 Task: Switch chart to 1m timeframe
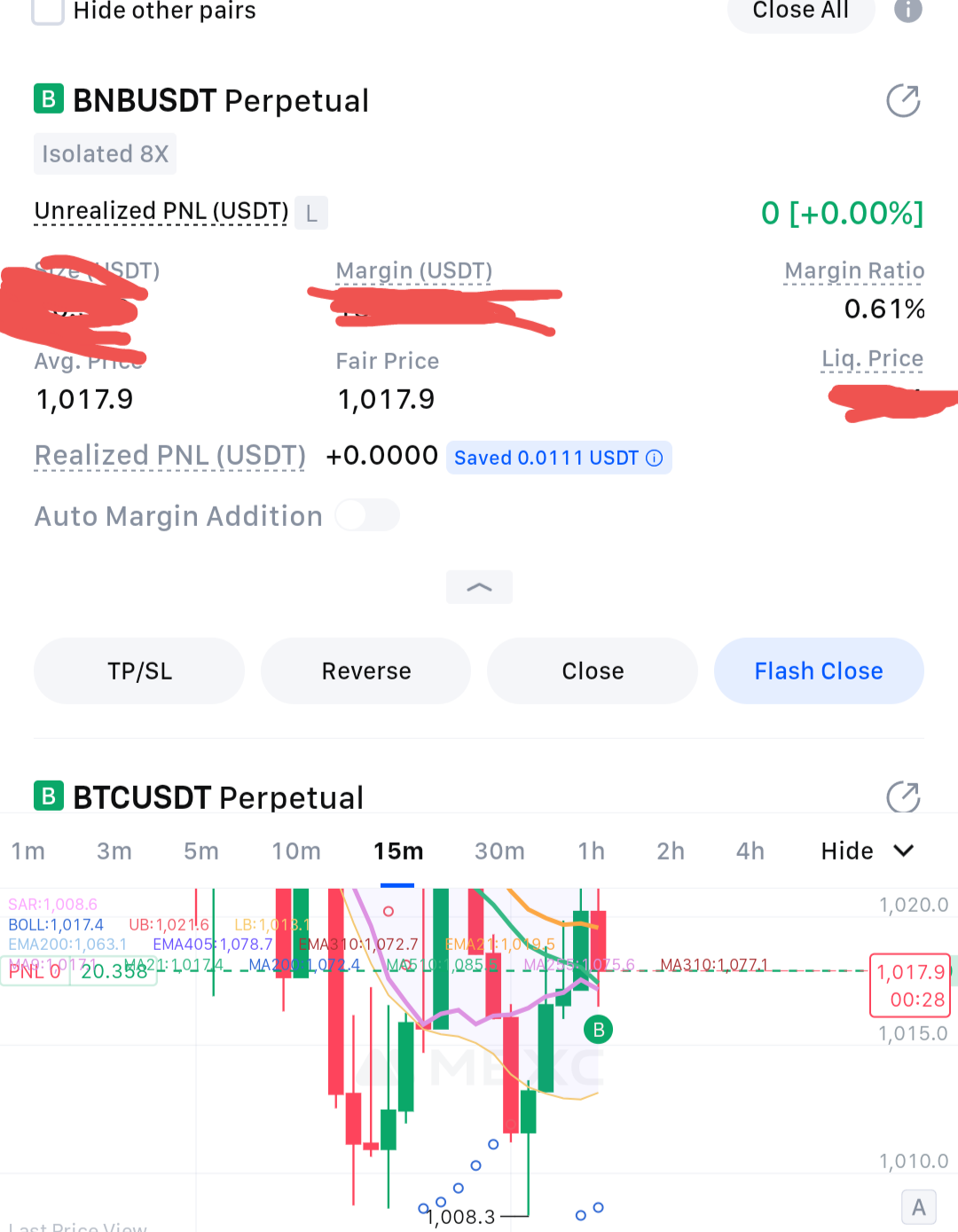[x=27, y=851]
